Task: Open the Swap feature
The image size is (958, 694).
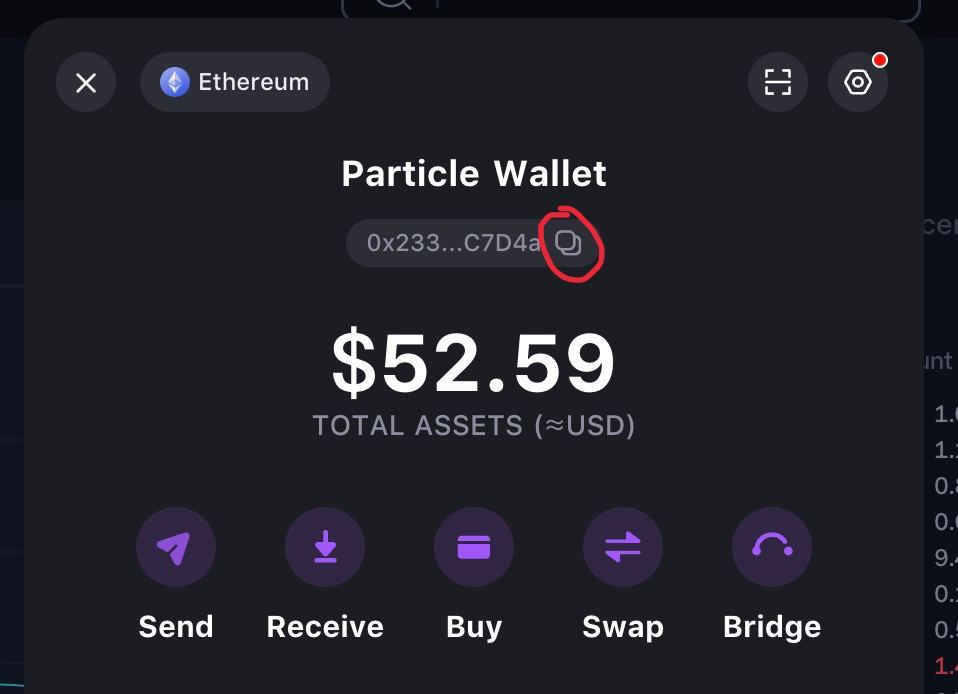Action: (623, 548)
